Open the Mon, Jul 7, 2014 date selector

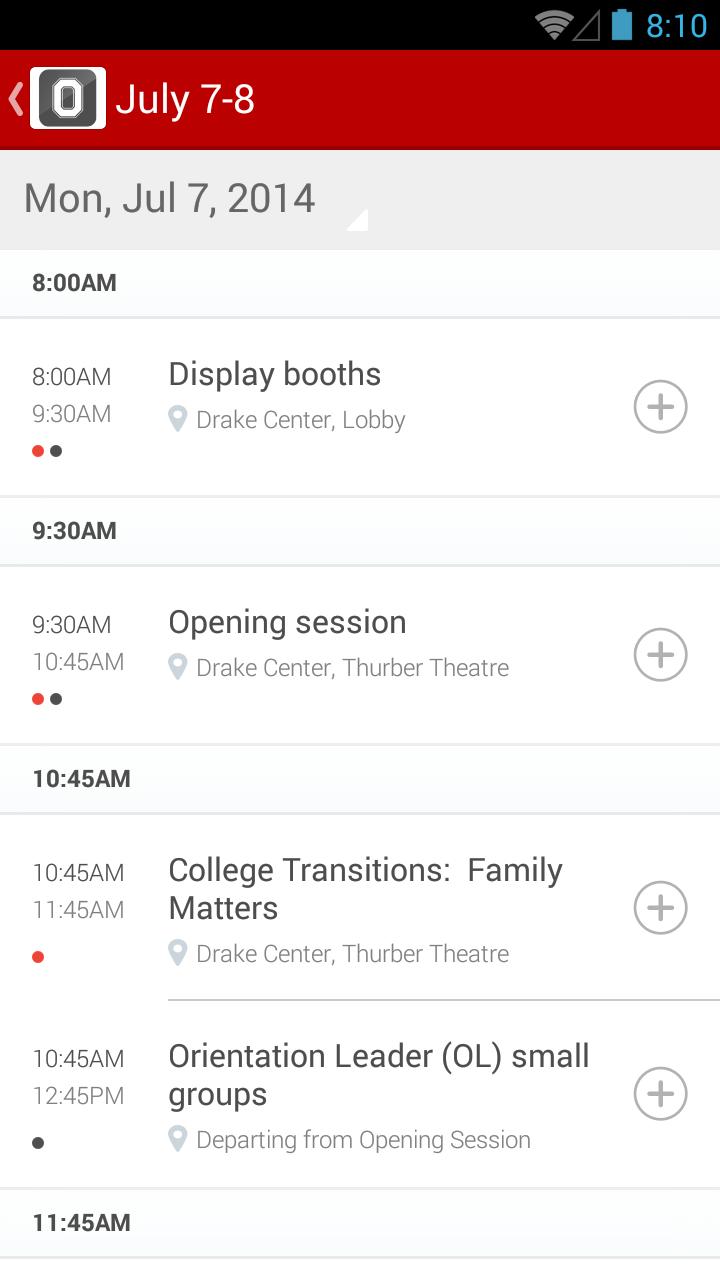click(x=169, y=198)
